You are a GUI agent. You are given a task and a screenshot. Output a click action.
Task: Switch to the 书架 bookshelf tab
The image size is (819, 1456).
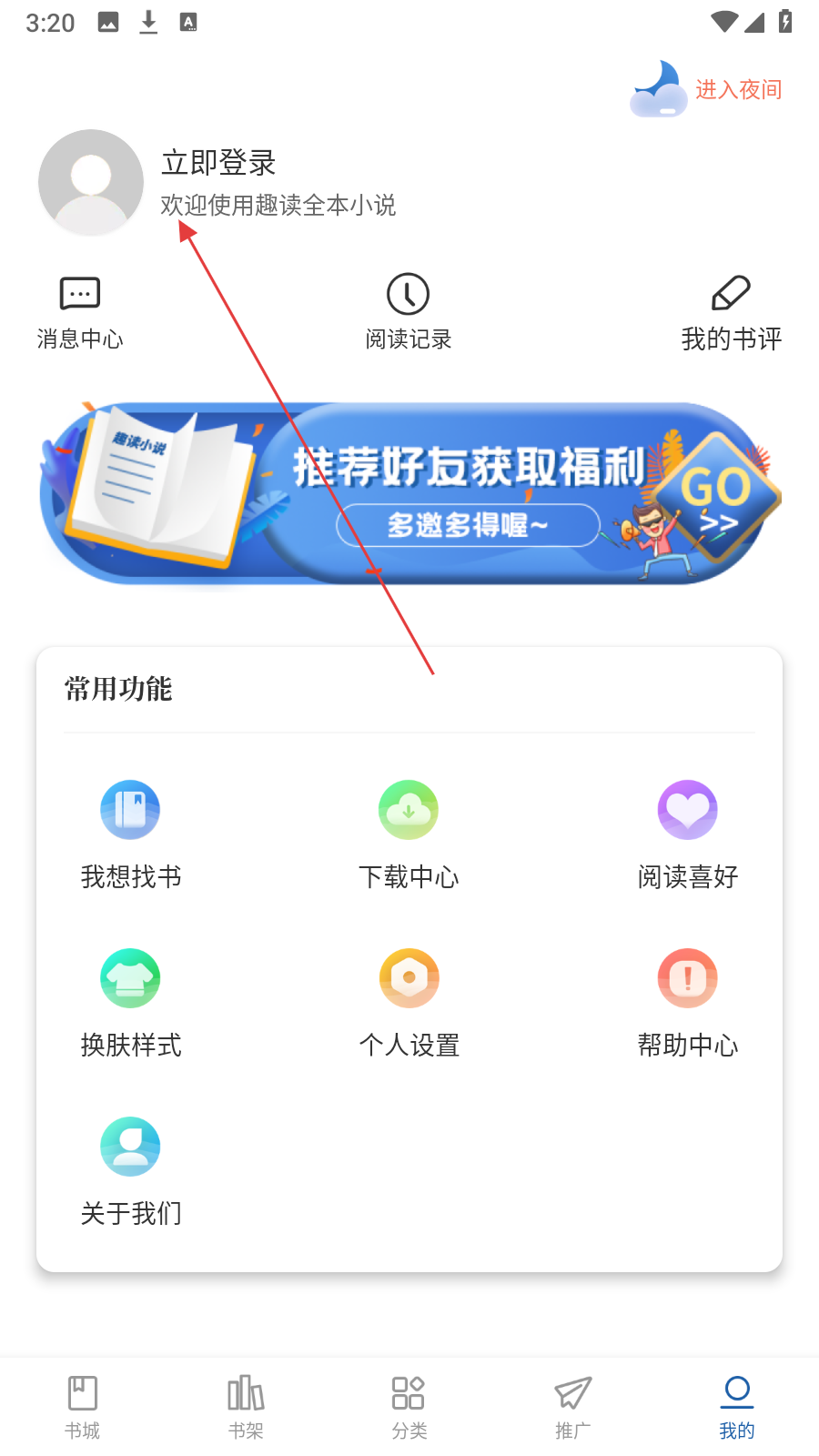point(246,1407)
